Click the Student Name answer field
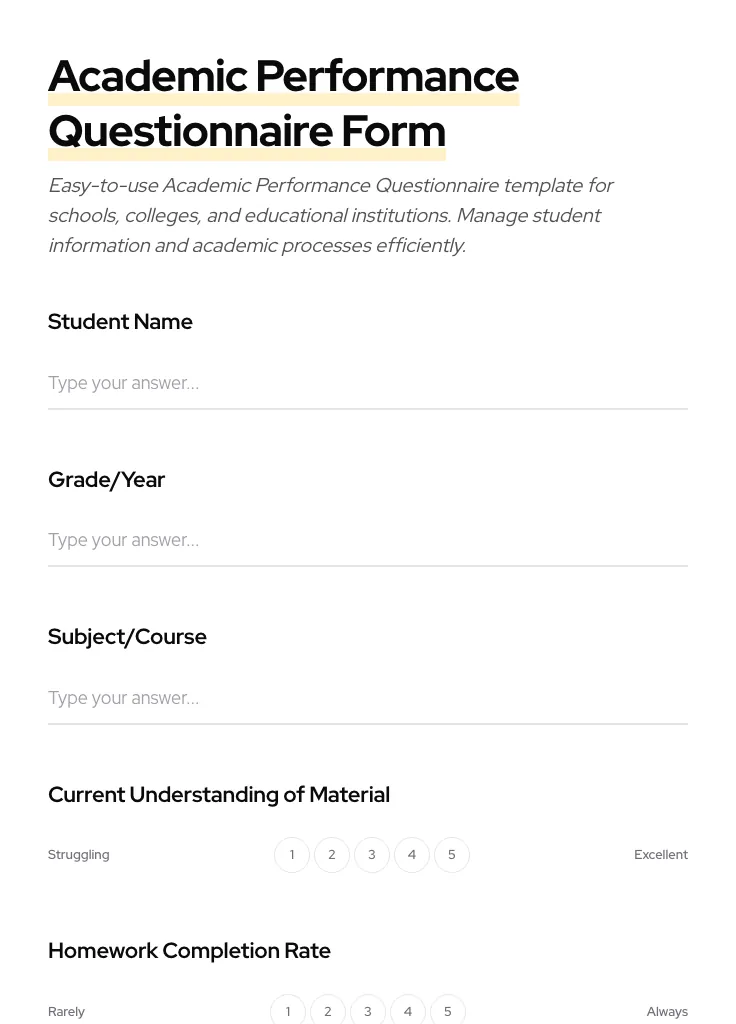The width and height of the screenshot is (736, 1024). point(368,383)
